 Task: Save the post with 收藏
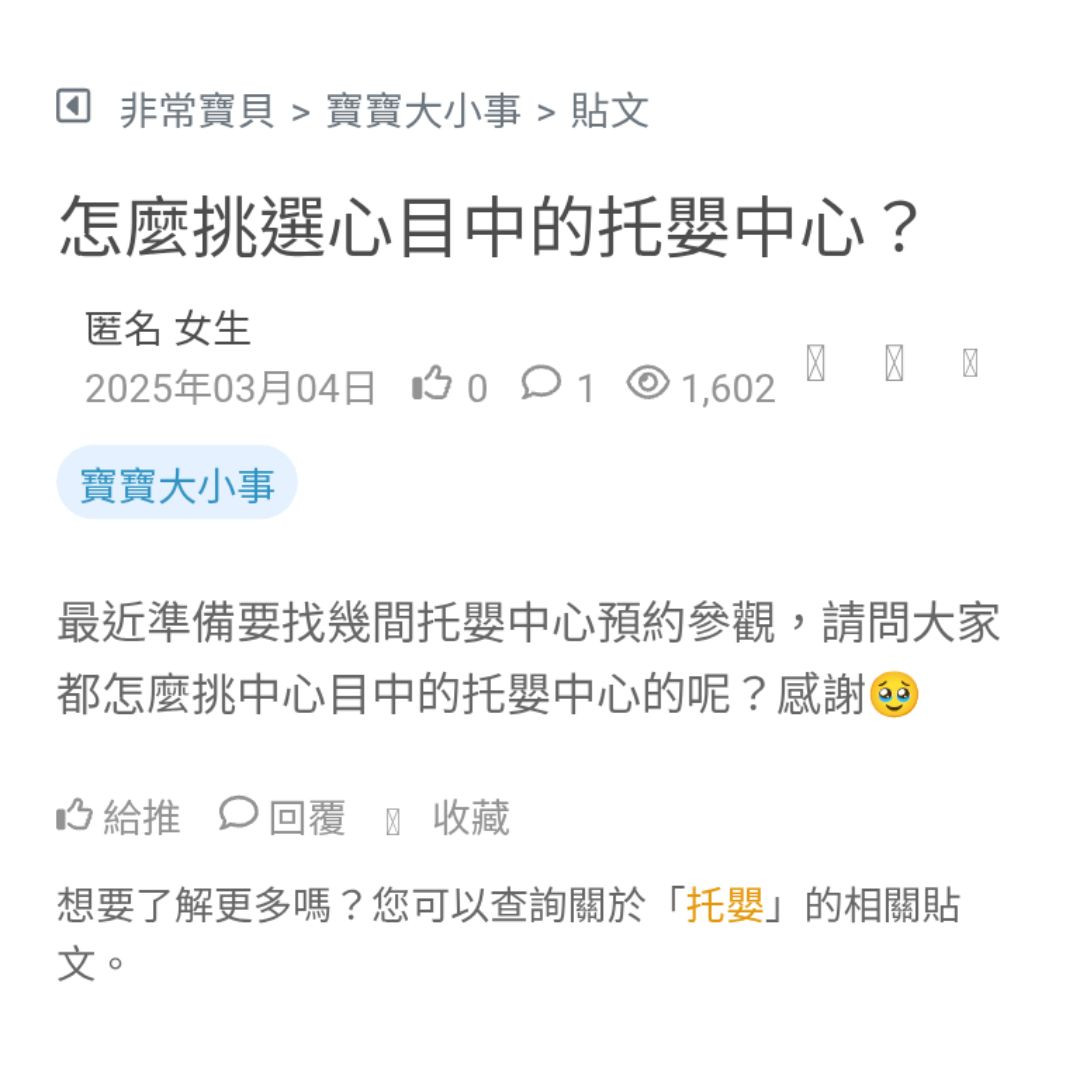450,818
